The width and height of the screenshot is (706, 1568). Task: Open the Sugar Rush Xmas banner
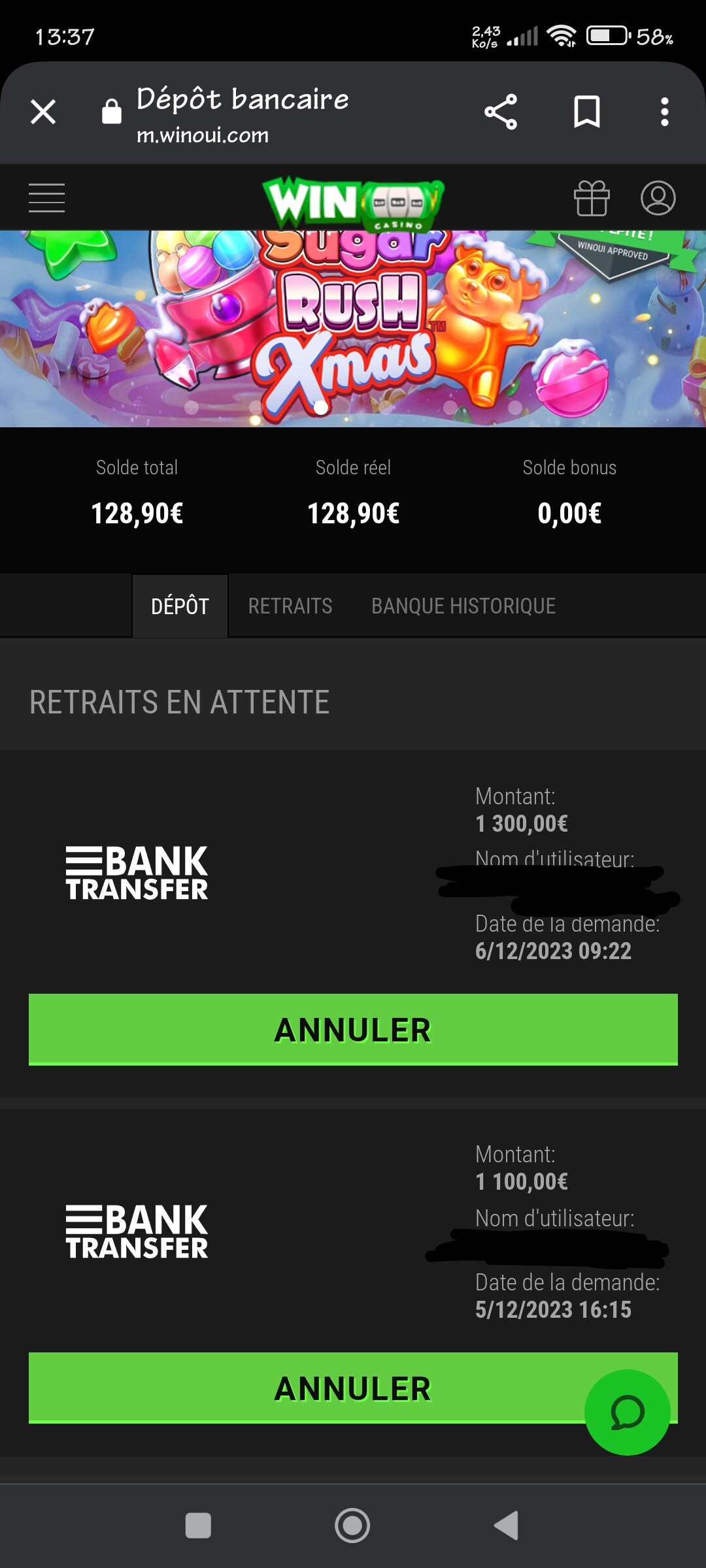[353, 329]
